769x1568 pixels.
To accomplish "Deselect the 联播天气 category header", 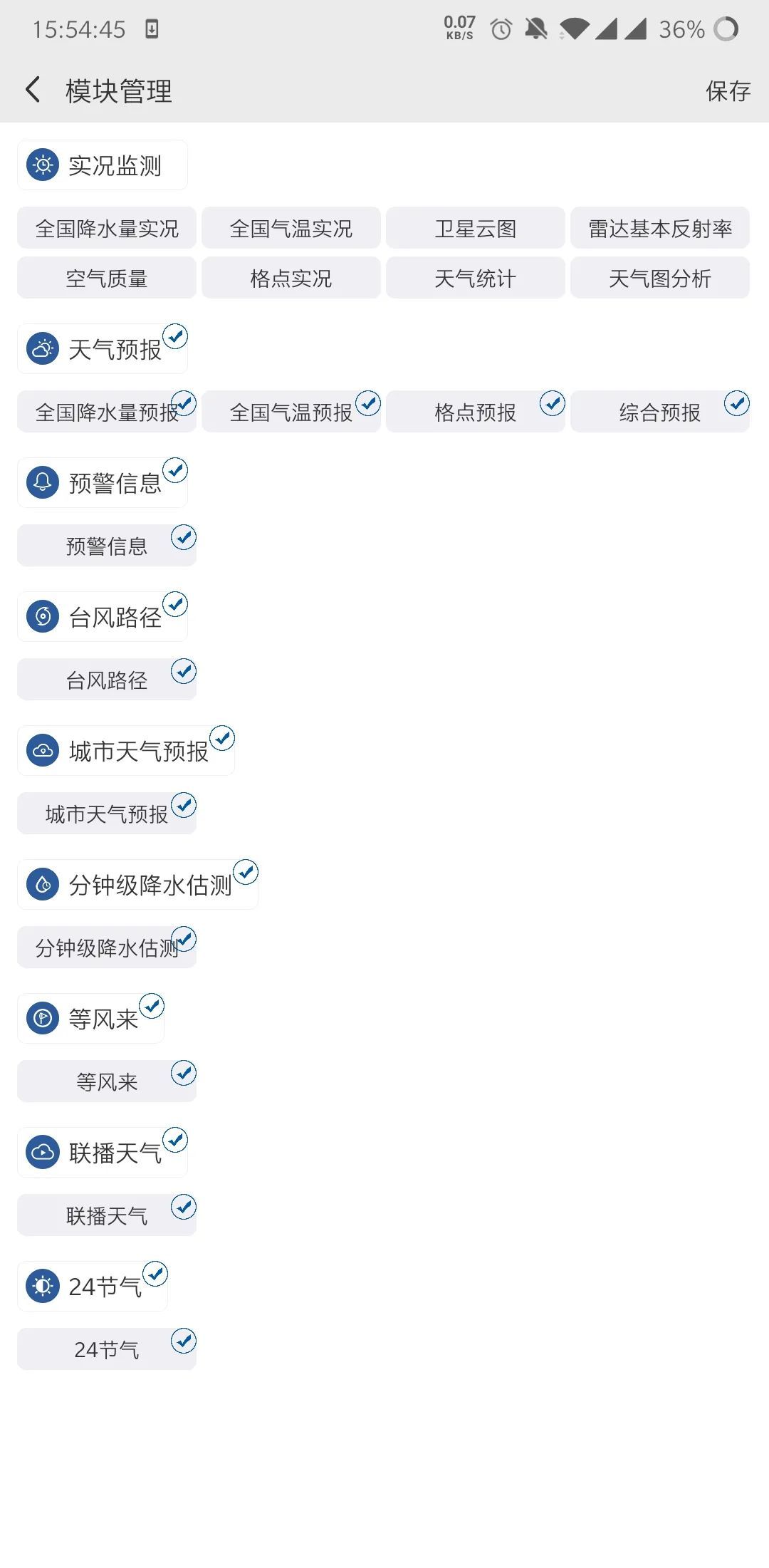I will (103, 1153).
